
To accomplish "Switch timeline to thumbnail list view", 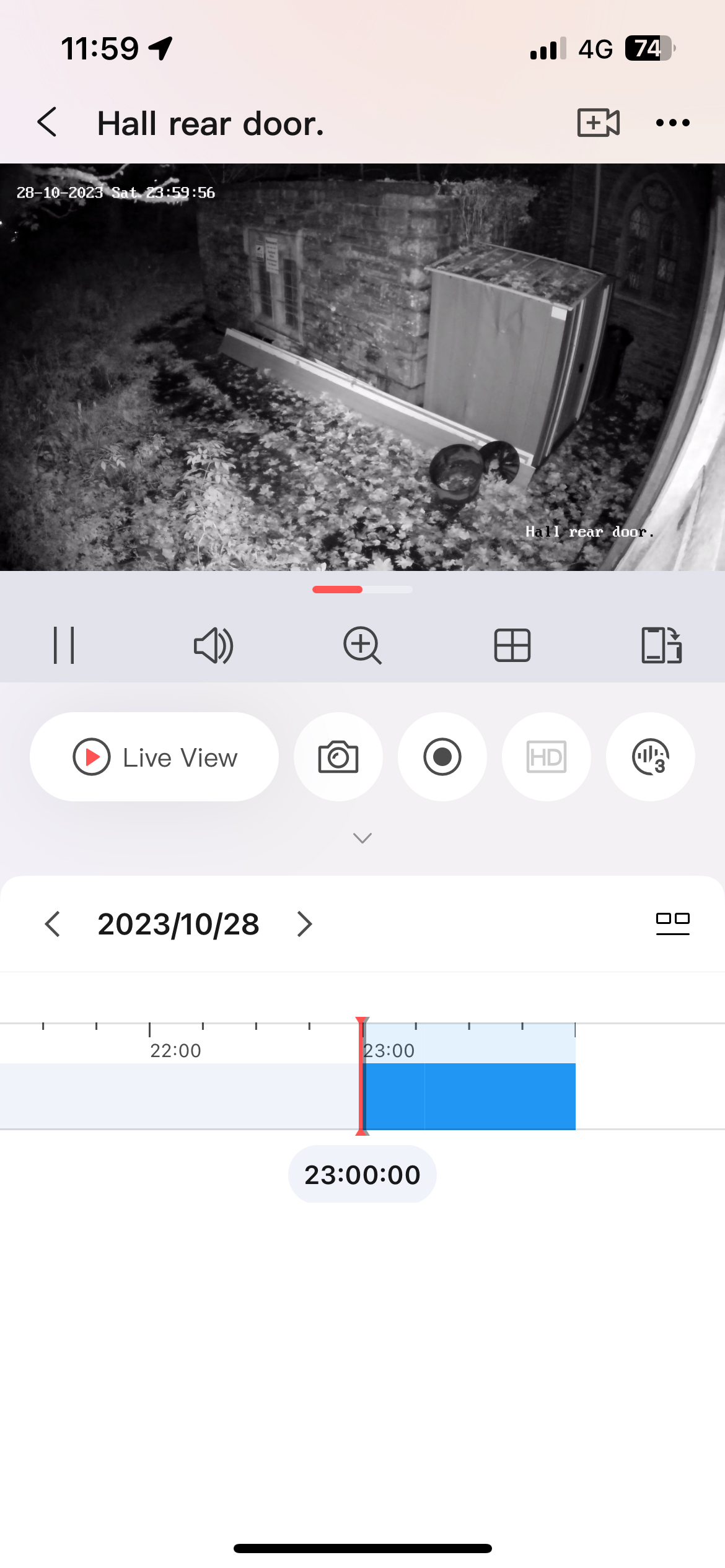I will click(672, 923).
